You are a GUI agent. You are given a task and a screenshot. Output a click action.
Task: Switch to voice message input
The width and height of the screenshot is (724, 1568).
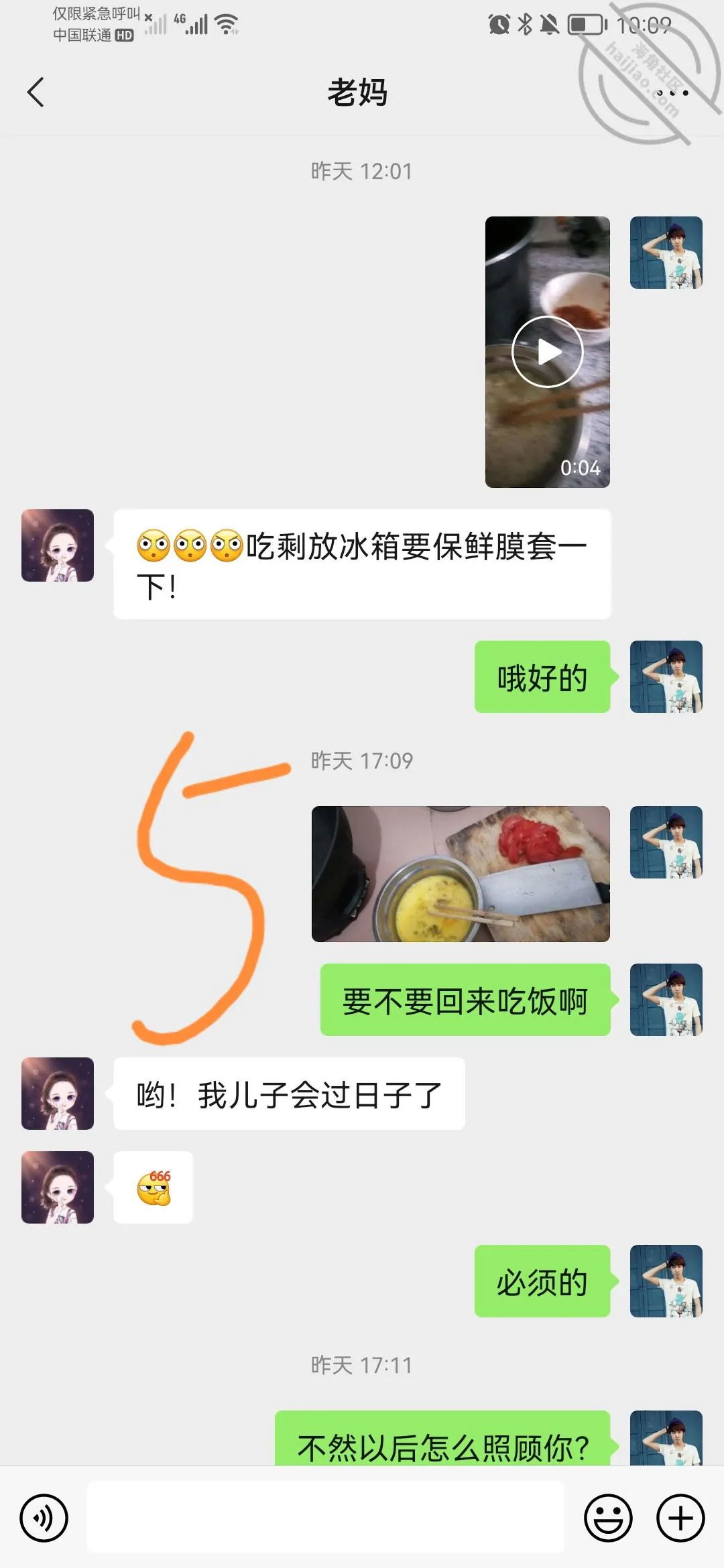[44, 1518]
